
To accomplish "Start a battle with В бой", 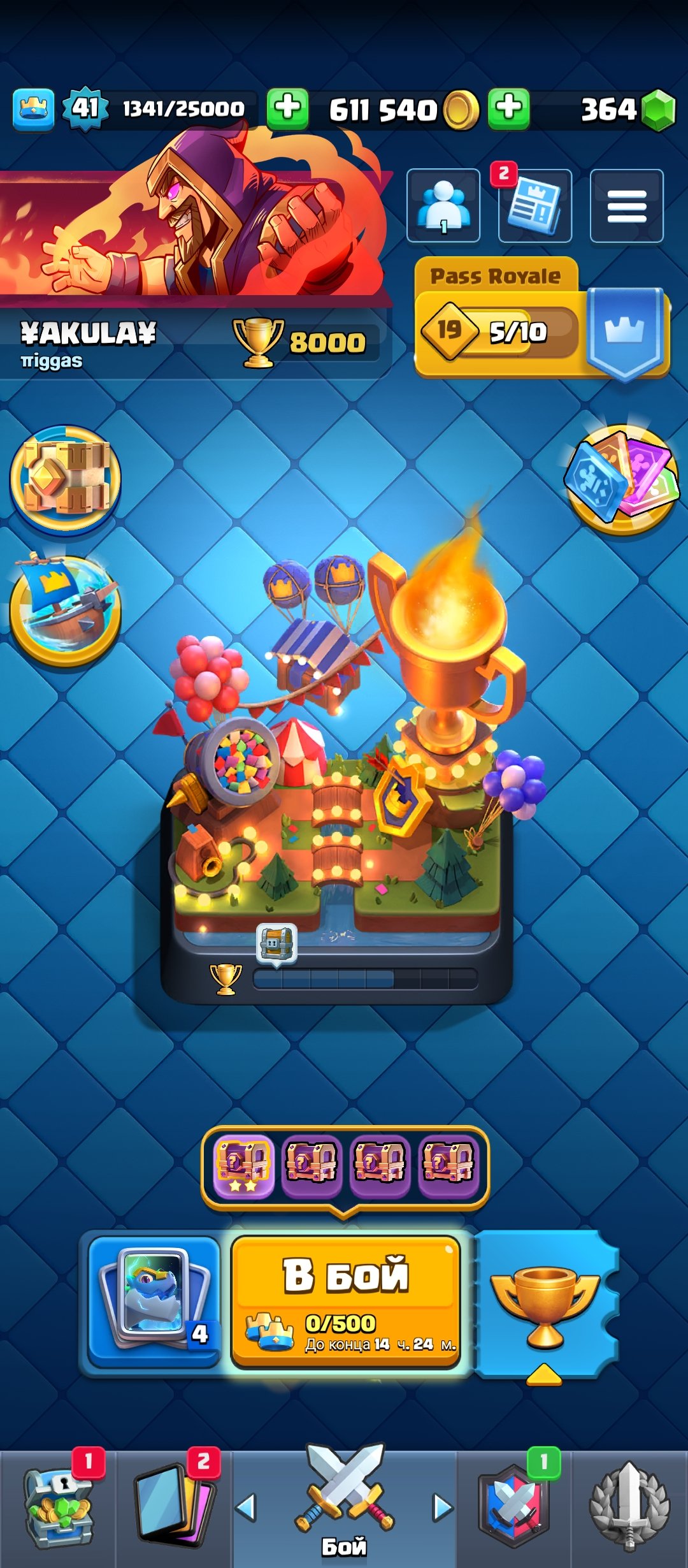I will (346, 1300).
